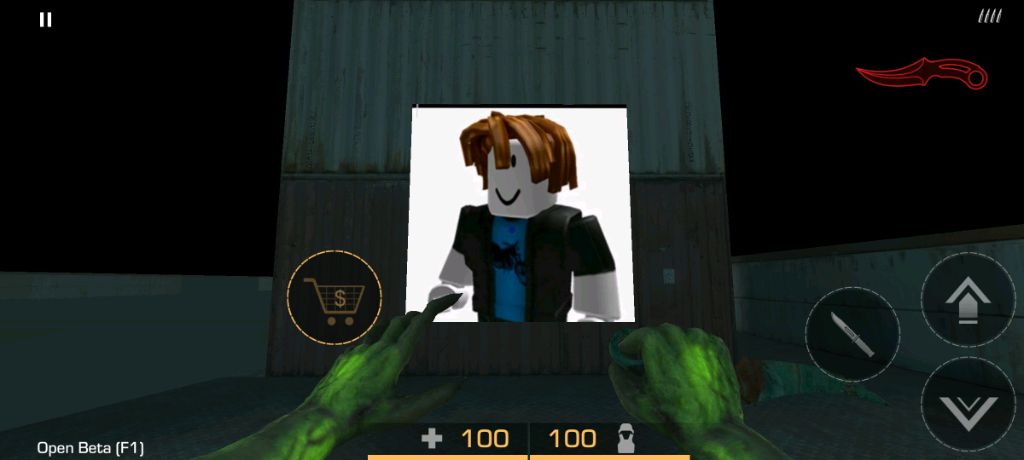The width and height of the screenshot is (1024, 460).
Task: Select the red karambit weapon slot
Action: click(922, 73)
